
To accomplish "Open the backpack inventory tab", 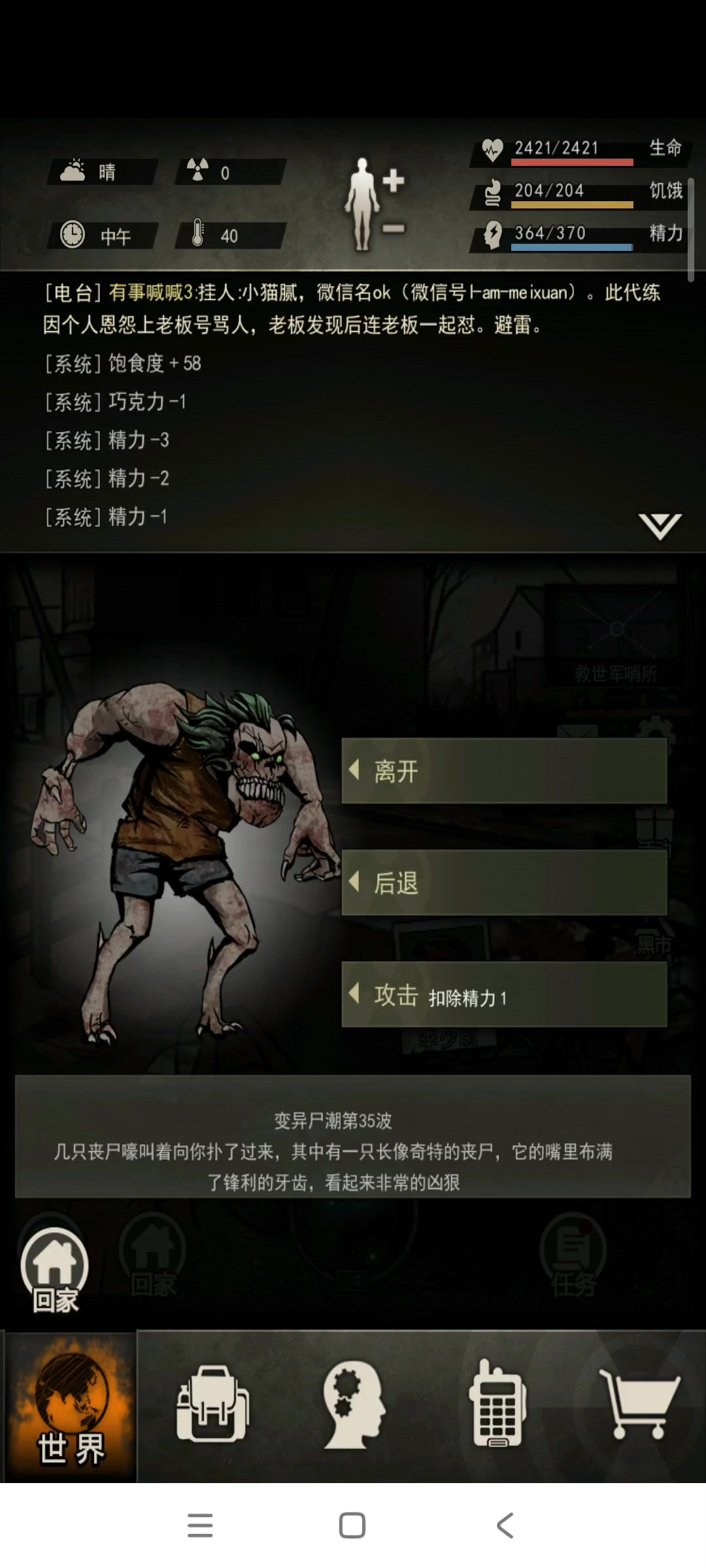I will tap(212, 1405).
